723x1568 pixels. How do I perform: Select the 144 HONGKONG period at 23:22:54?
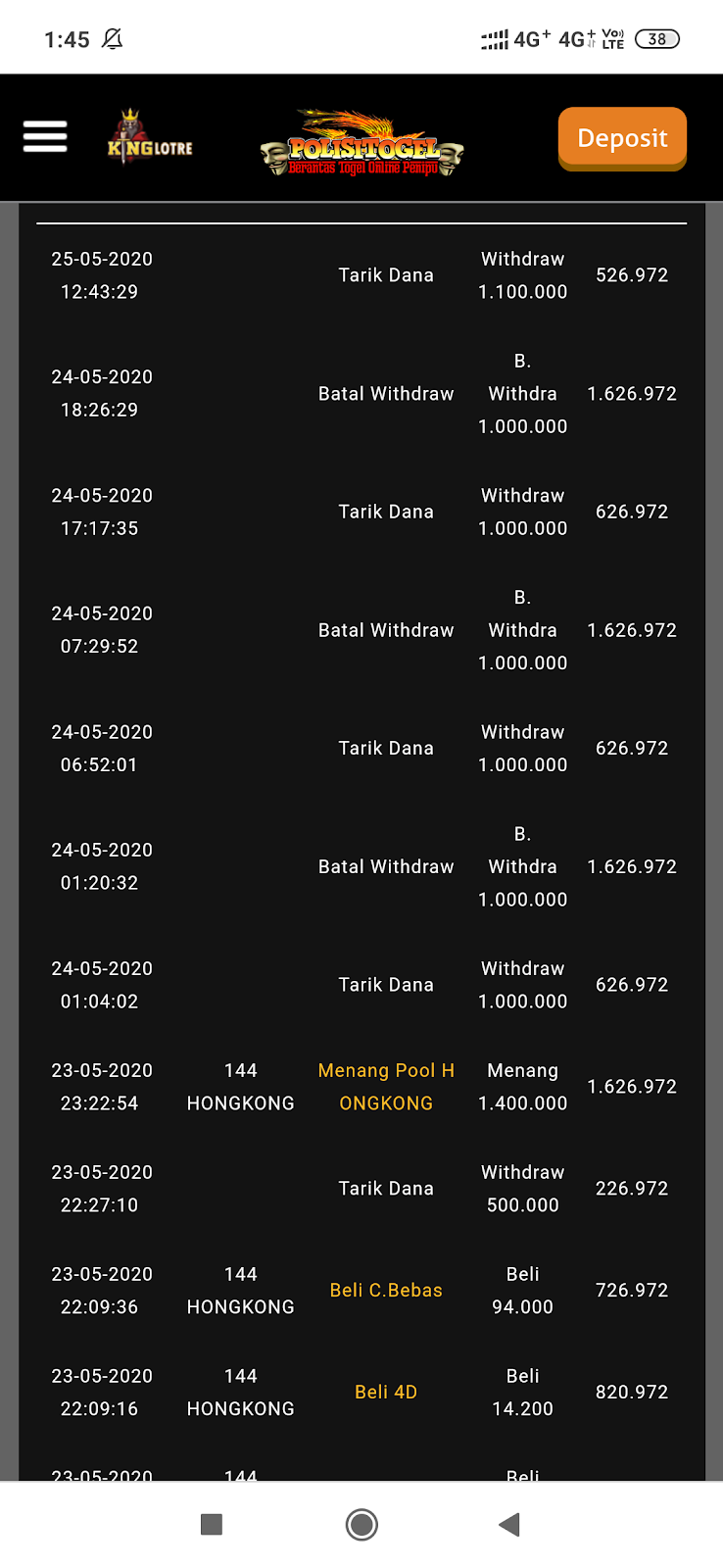[240, 1086]
